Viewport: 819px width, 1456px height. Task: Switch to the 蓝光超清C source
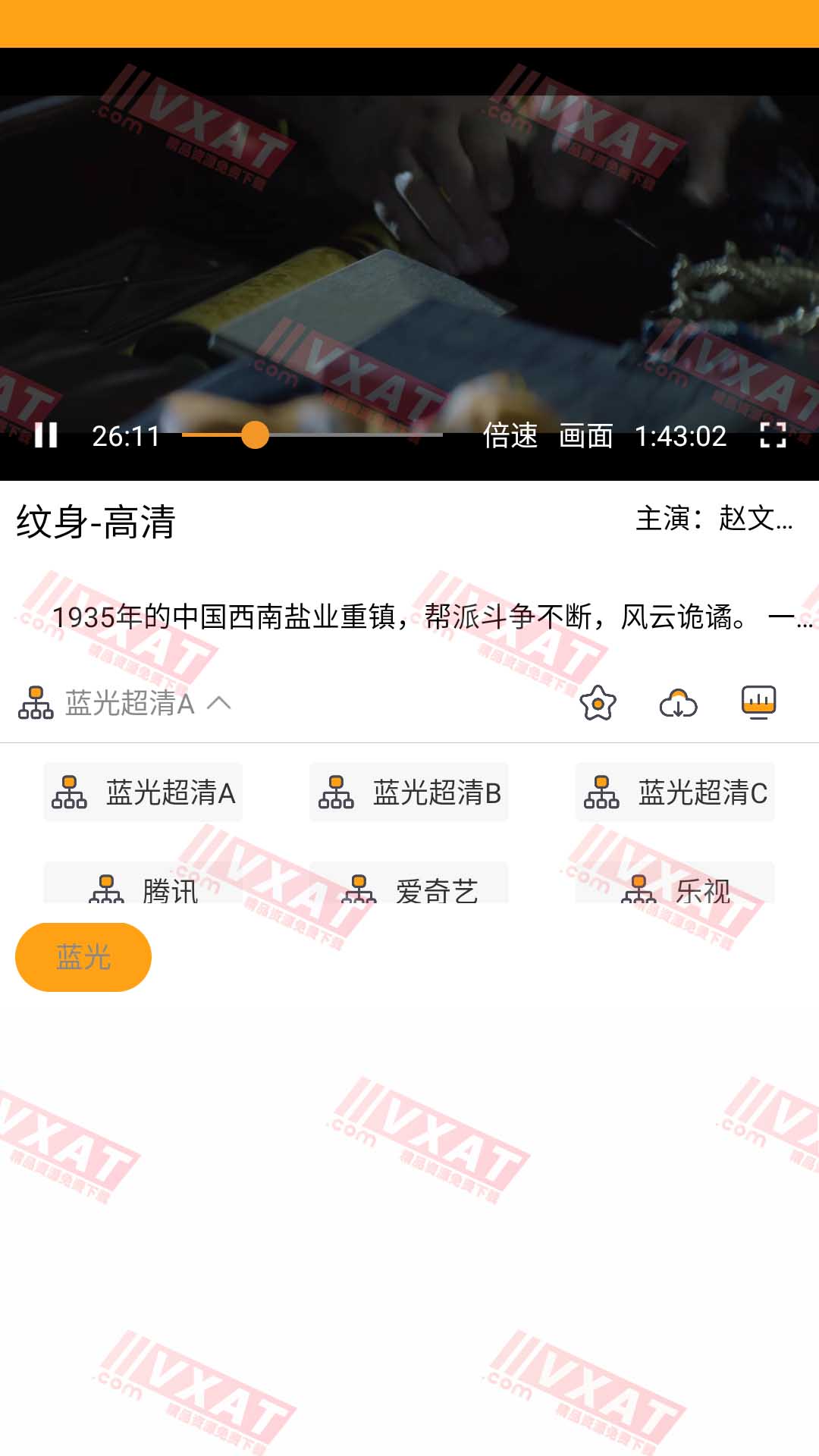[675, 792]
